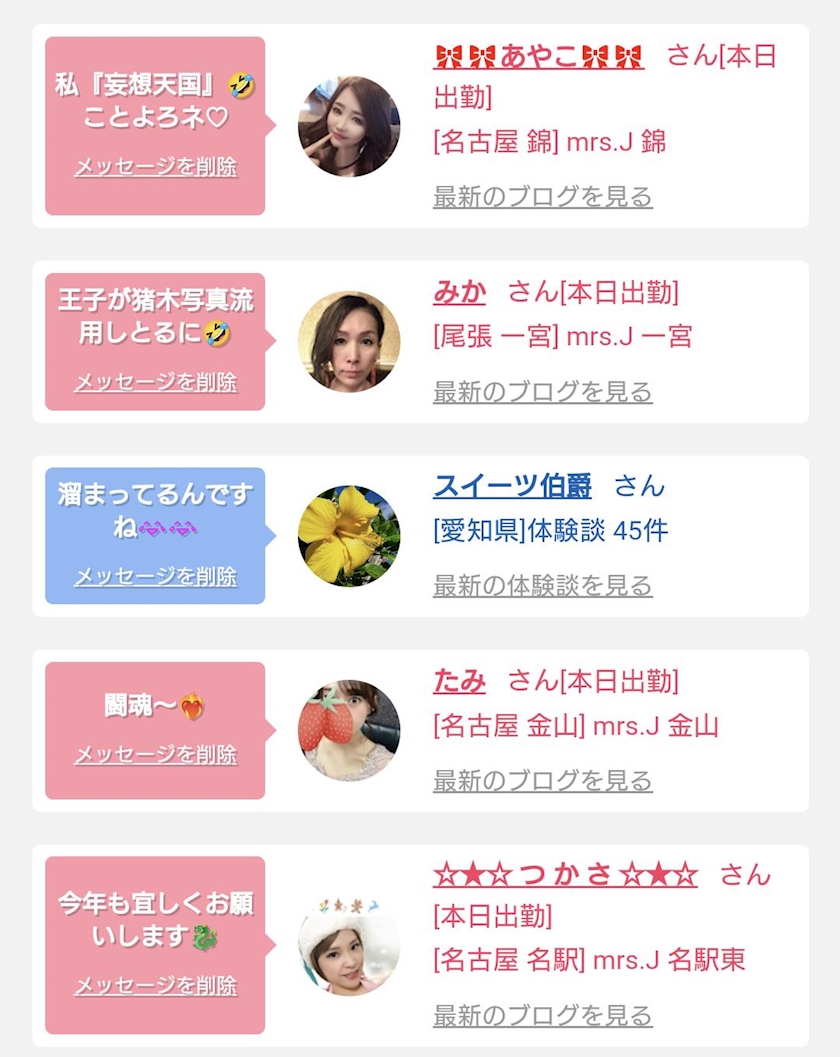The image size is (840, 1057).
Task: View たみ's latest blog
Action: tap(543, 780)
